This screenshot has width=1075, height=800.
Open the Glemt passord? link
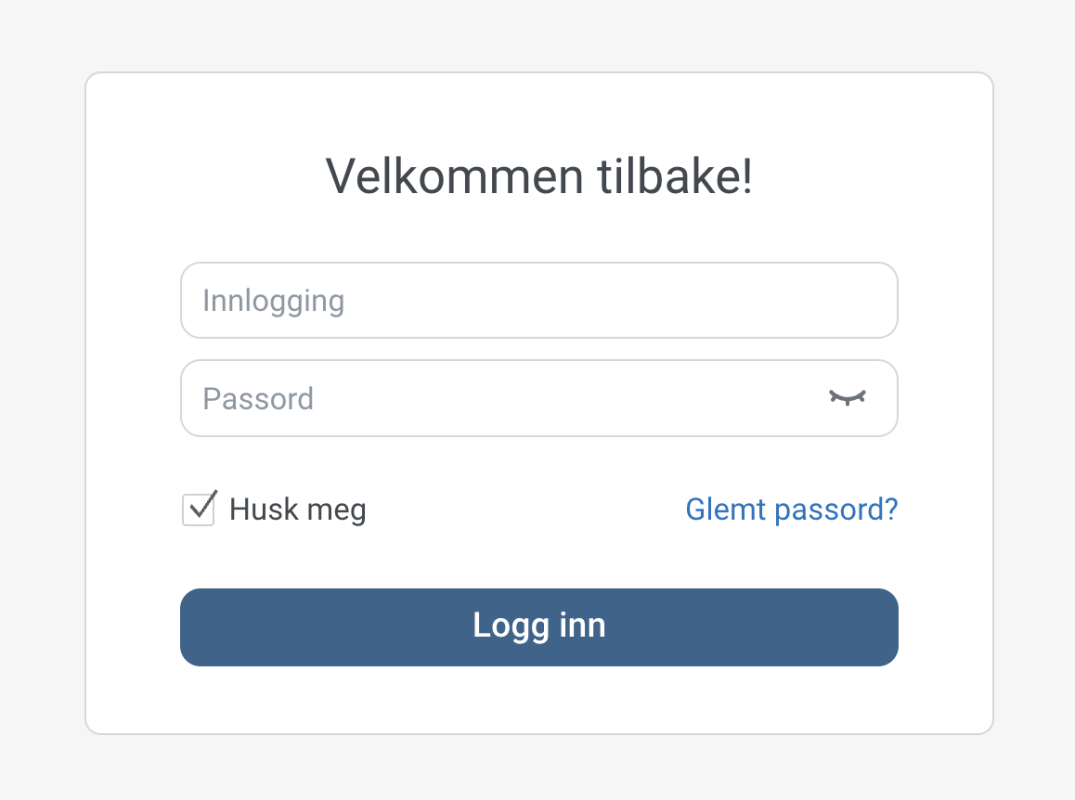[791, 509]
